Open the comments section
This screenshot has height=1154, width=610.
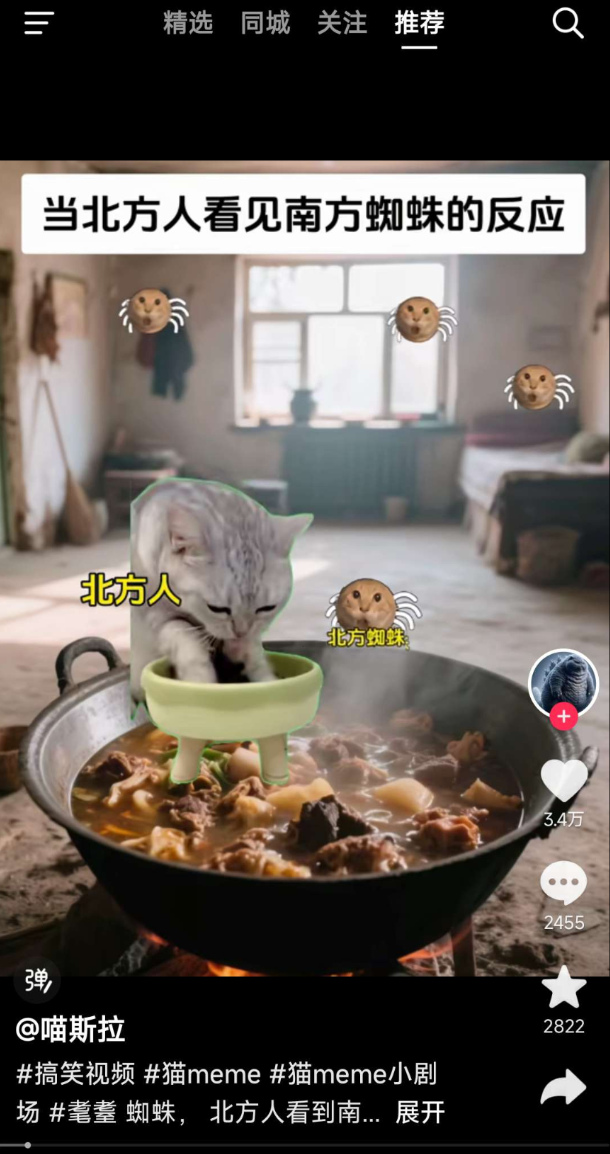563,884
